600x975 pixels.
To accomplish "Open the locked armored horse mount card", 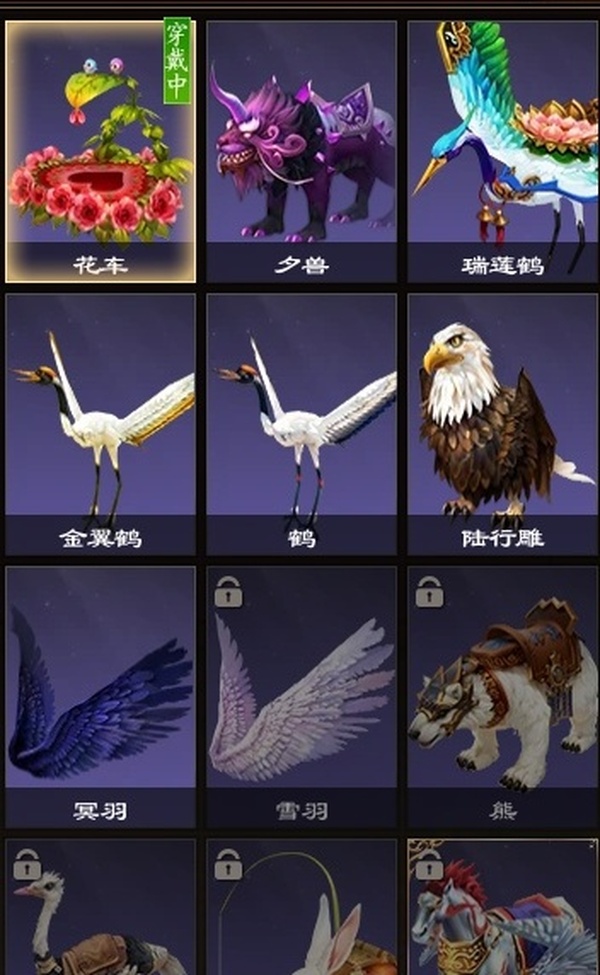I will 502,908.
